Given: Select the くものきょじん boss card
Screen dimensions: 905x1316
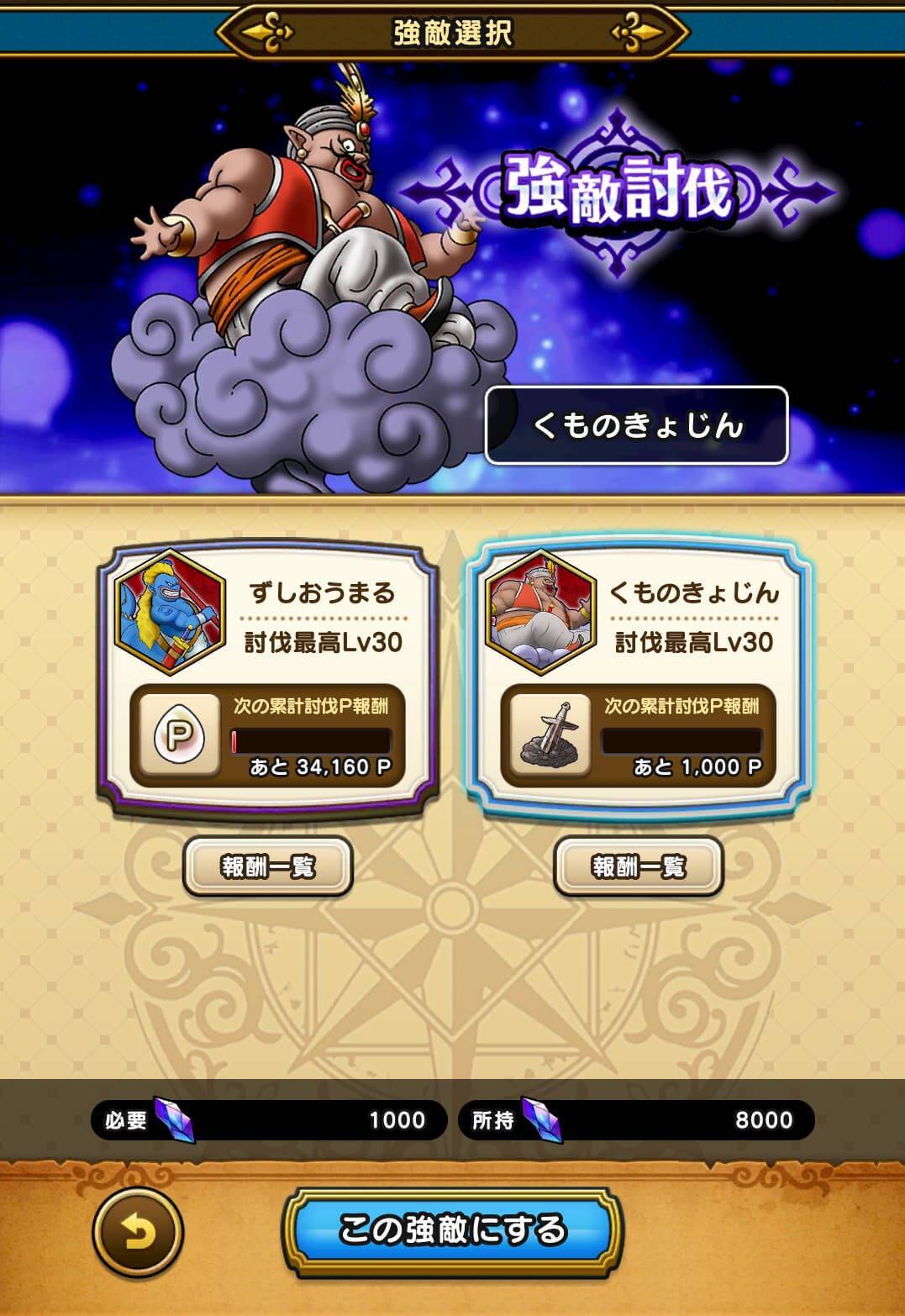Looking at the screenshot, I should click(639, 676).
